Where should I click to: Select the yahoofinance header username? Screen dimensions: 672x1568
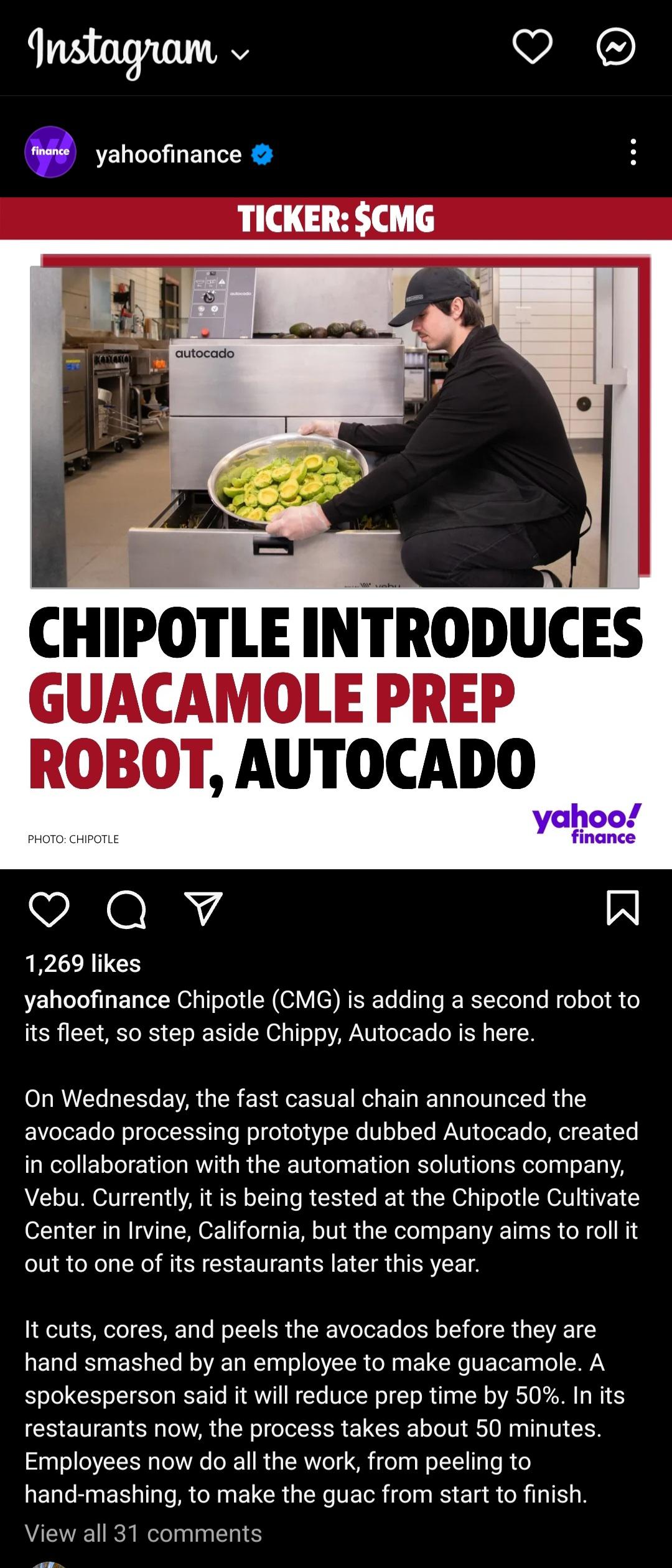pos(167,152)
